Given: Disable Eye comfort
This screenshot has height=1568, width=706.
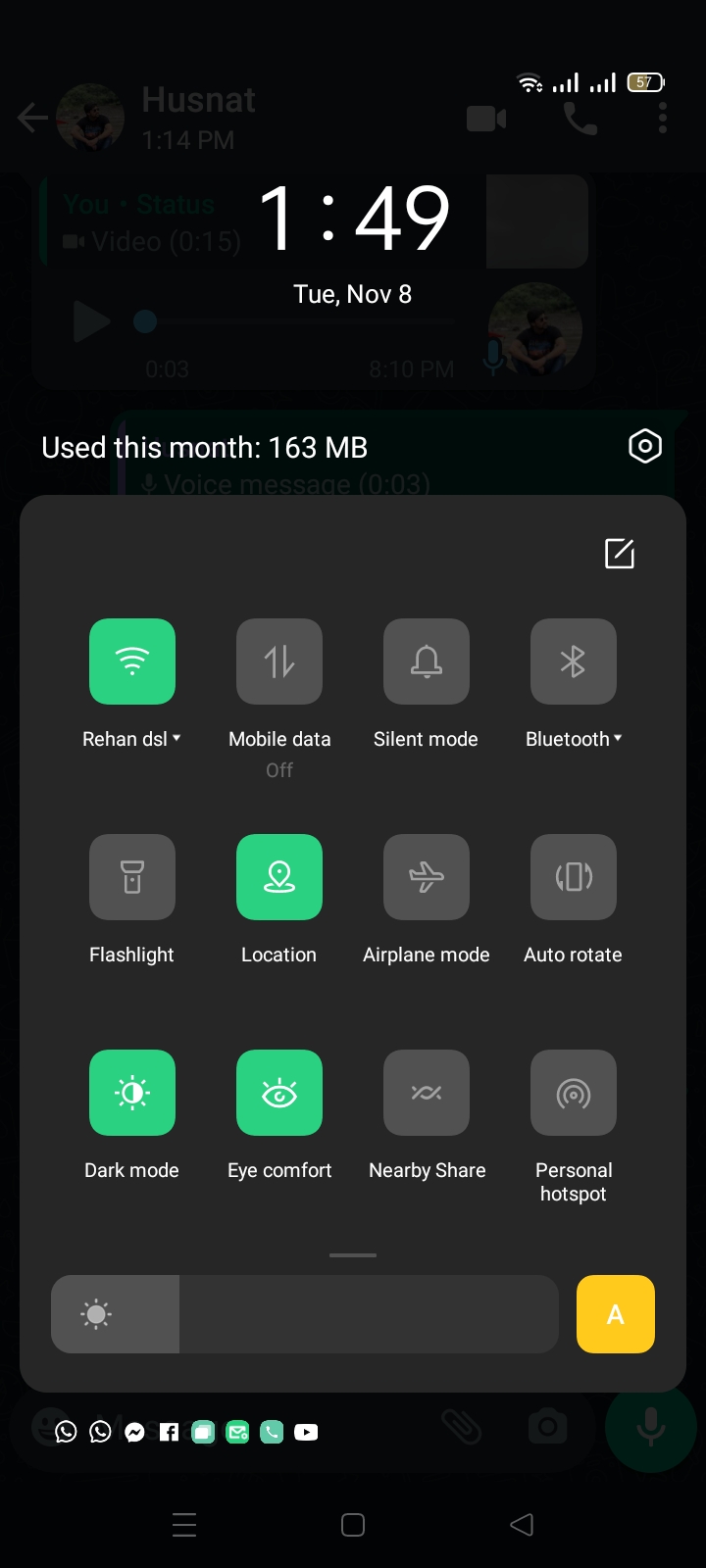Looking at the screenshot, I should pos(279,1093).
